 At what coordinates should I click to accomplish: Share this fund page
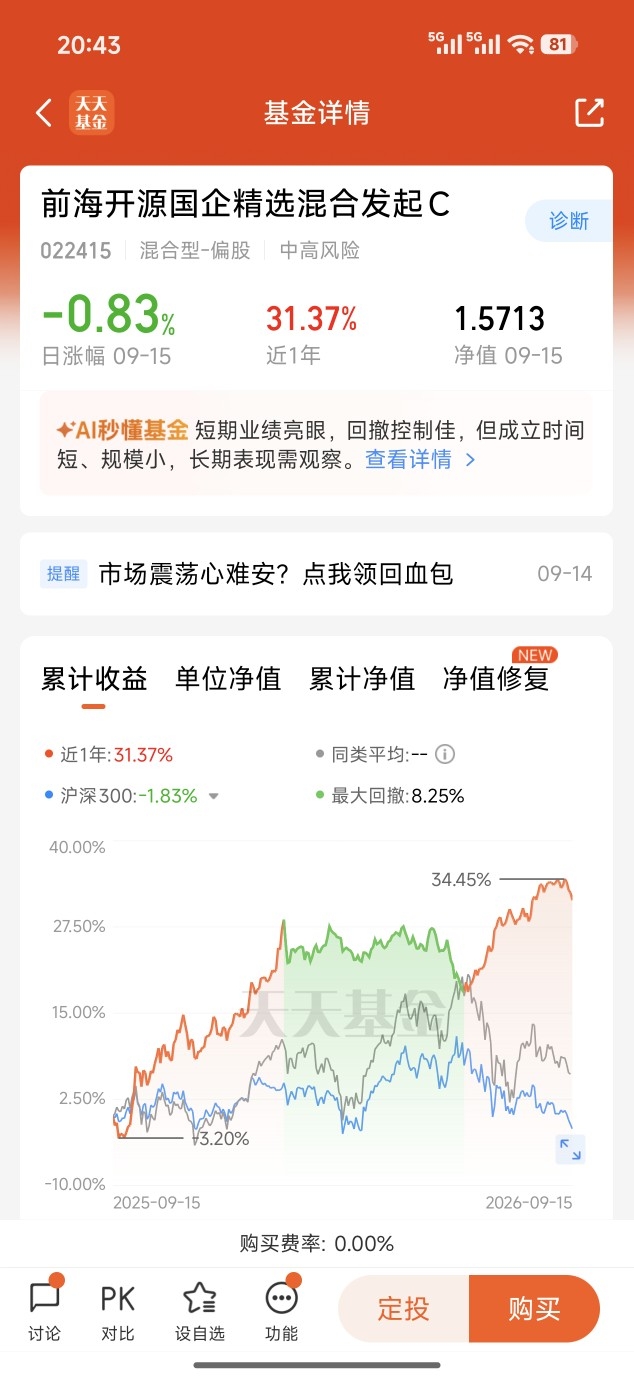point(589,113)
